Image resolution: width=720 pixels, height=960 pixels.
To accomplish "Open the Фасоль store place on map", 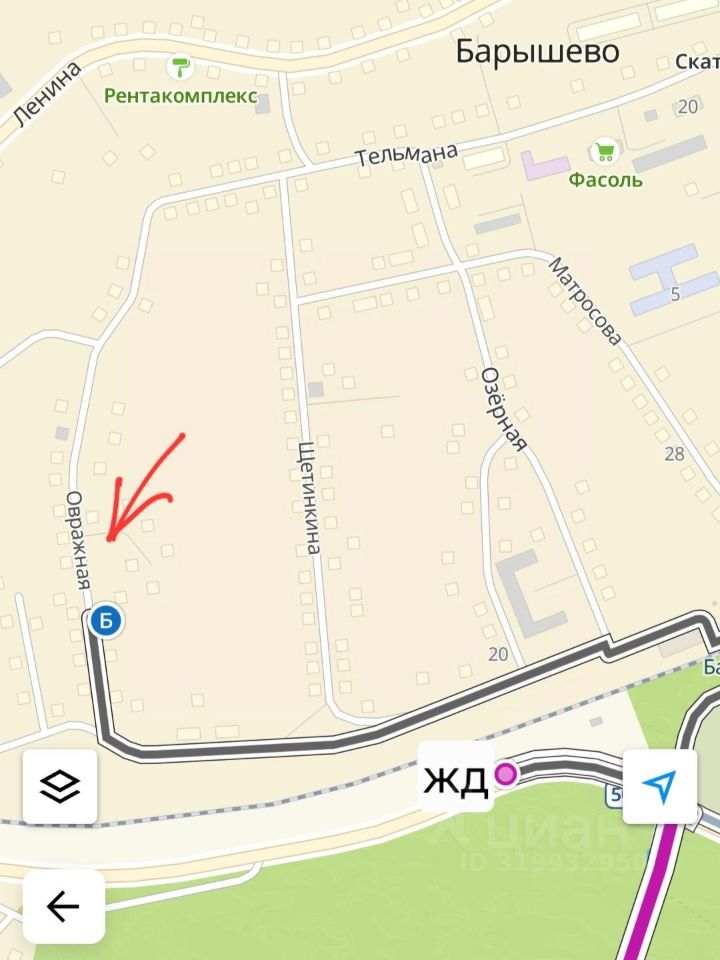I will point(604,153).
